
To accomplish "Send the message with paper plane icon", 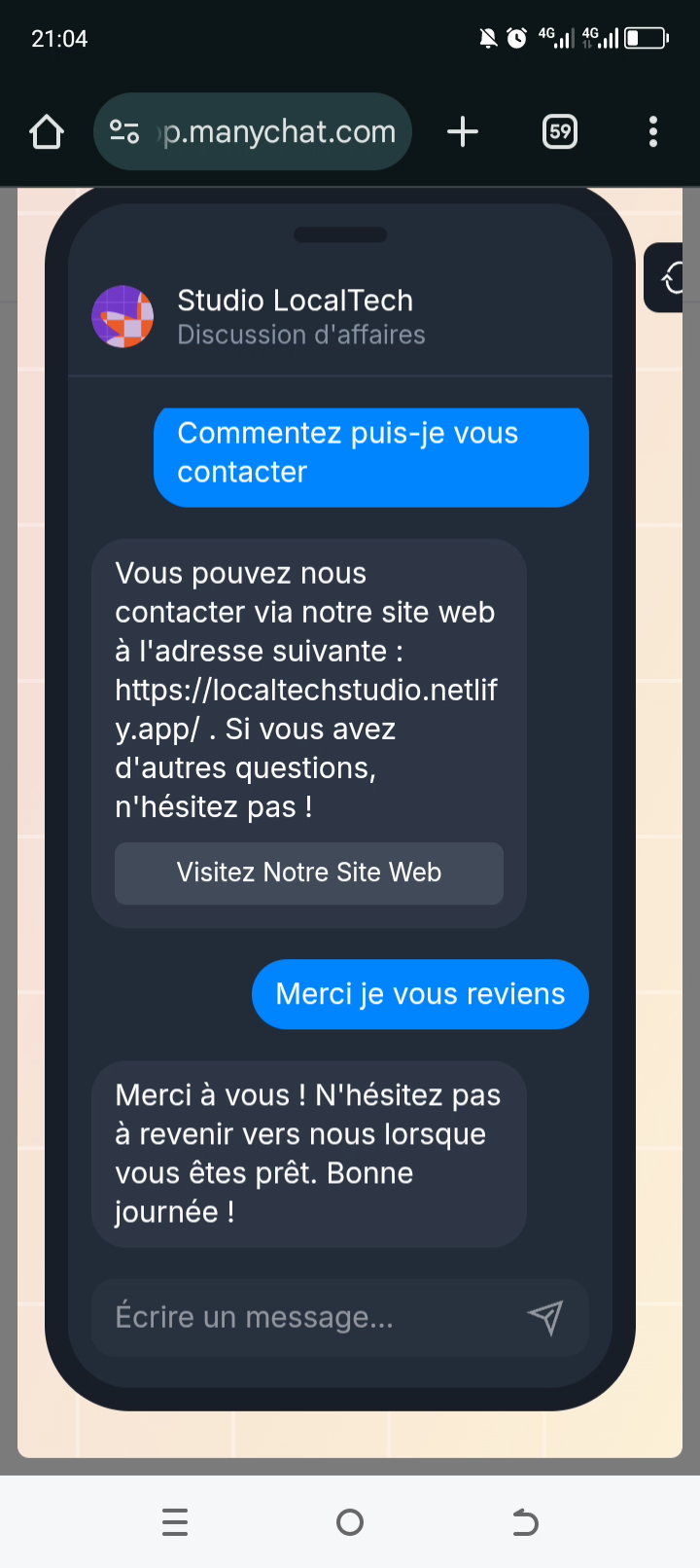I will coord(545,1317).
